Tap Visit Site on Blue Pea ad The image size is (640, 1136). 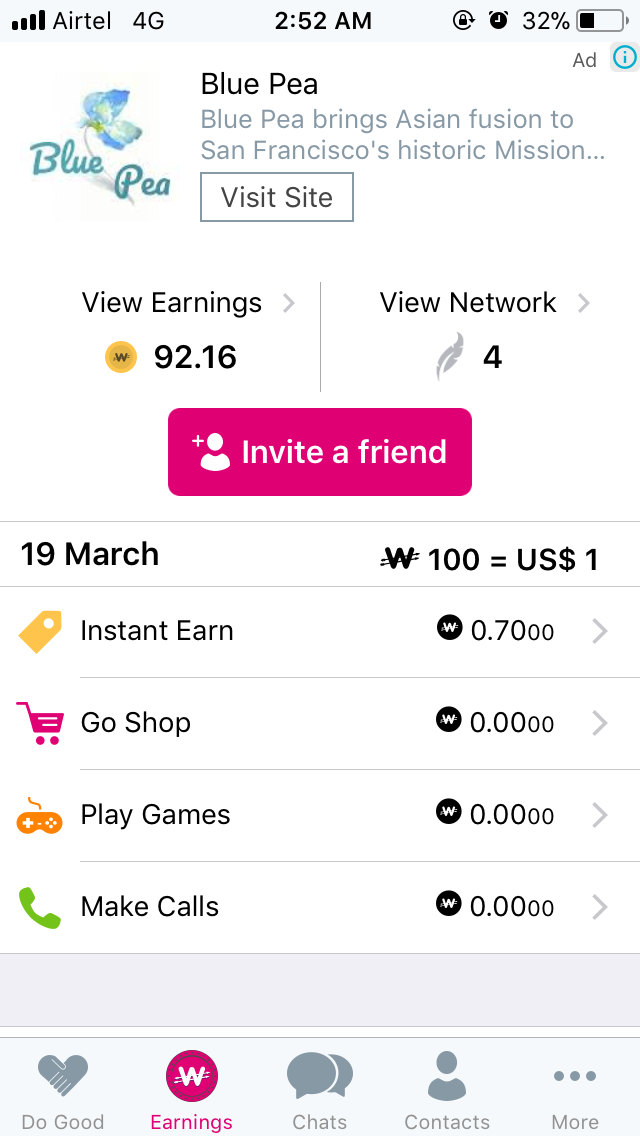click(x=277, y=197)
